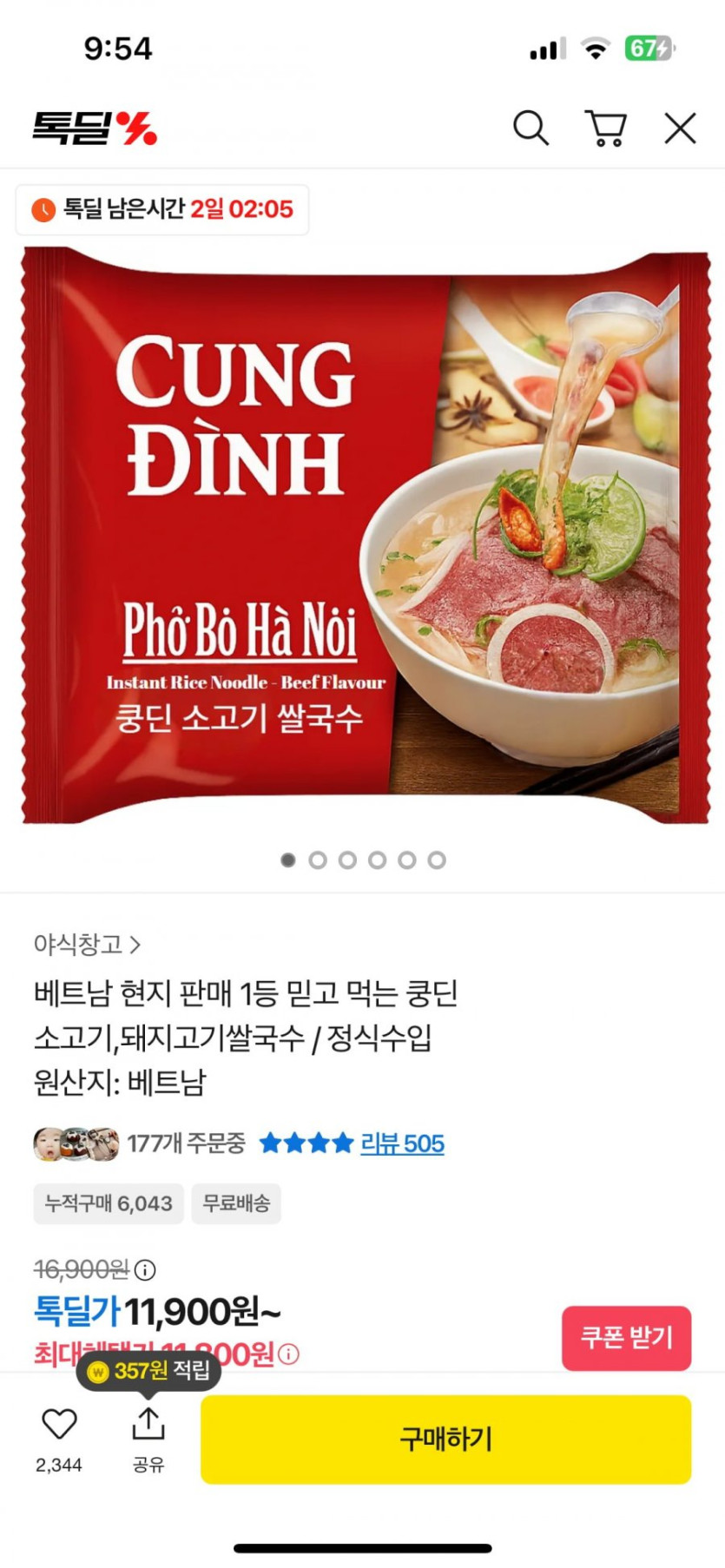
Task: Tap the yellow 구매하기 button
Action: 445,1439
